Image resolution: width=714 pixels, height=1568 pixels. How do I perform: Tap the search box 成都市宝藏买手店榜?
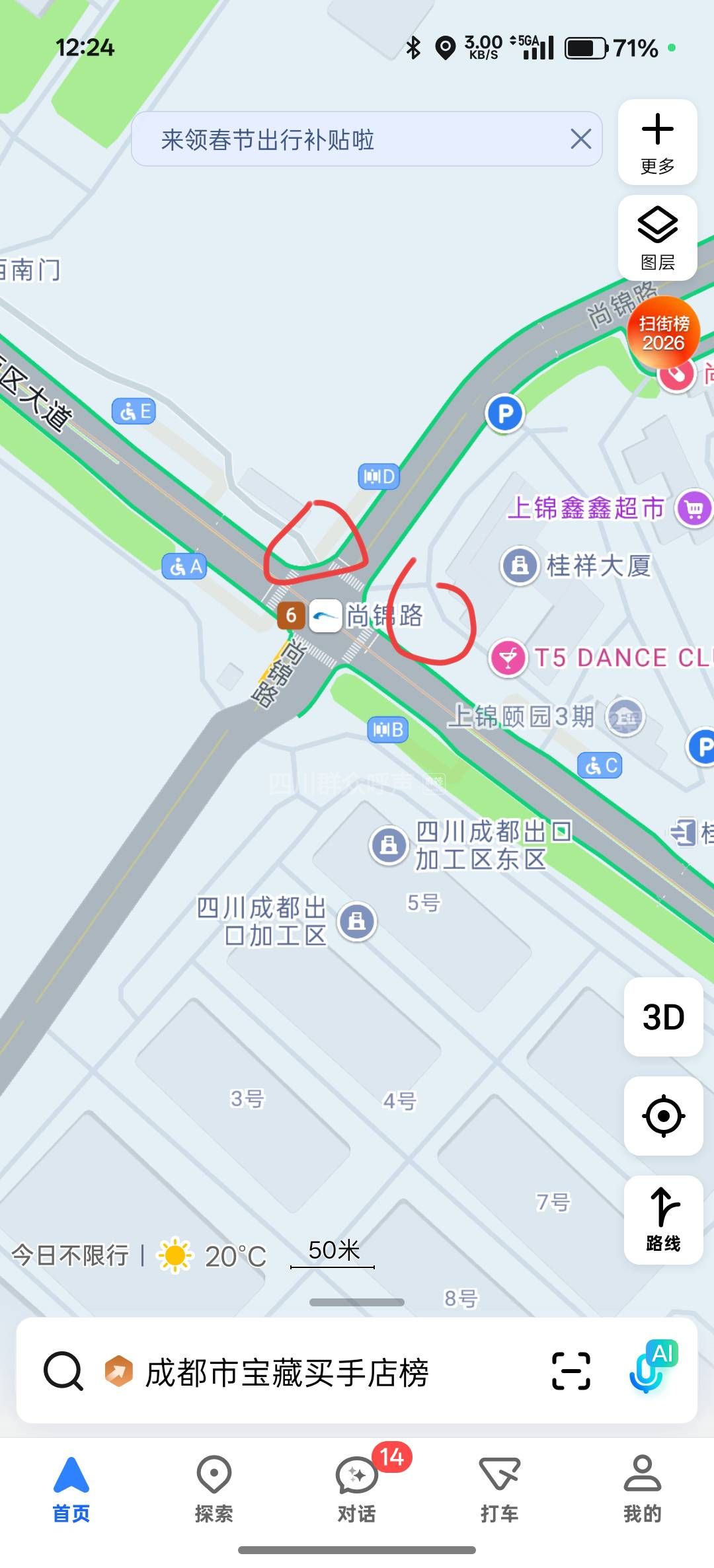(x=287, y=1372)
